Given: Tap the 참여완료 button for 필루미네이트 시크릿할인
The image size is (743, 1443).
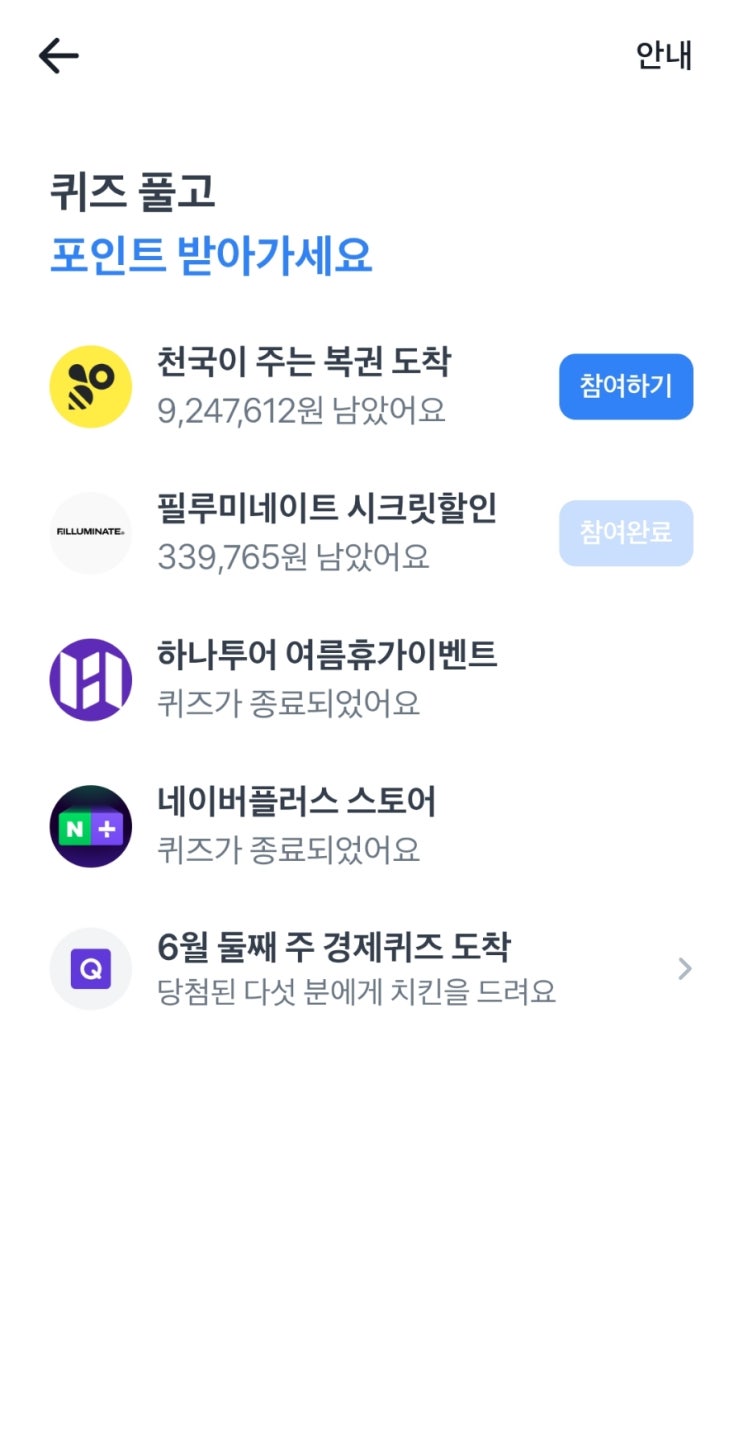Looking at the screenshot, I should (626, 533).
